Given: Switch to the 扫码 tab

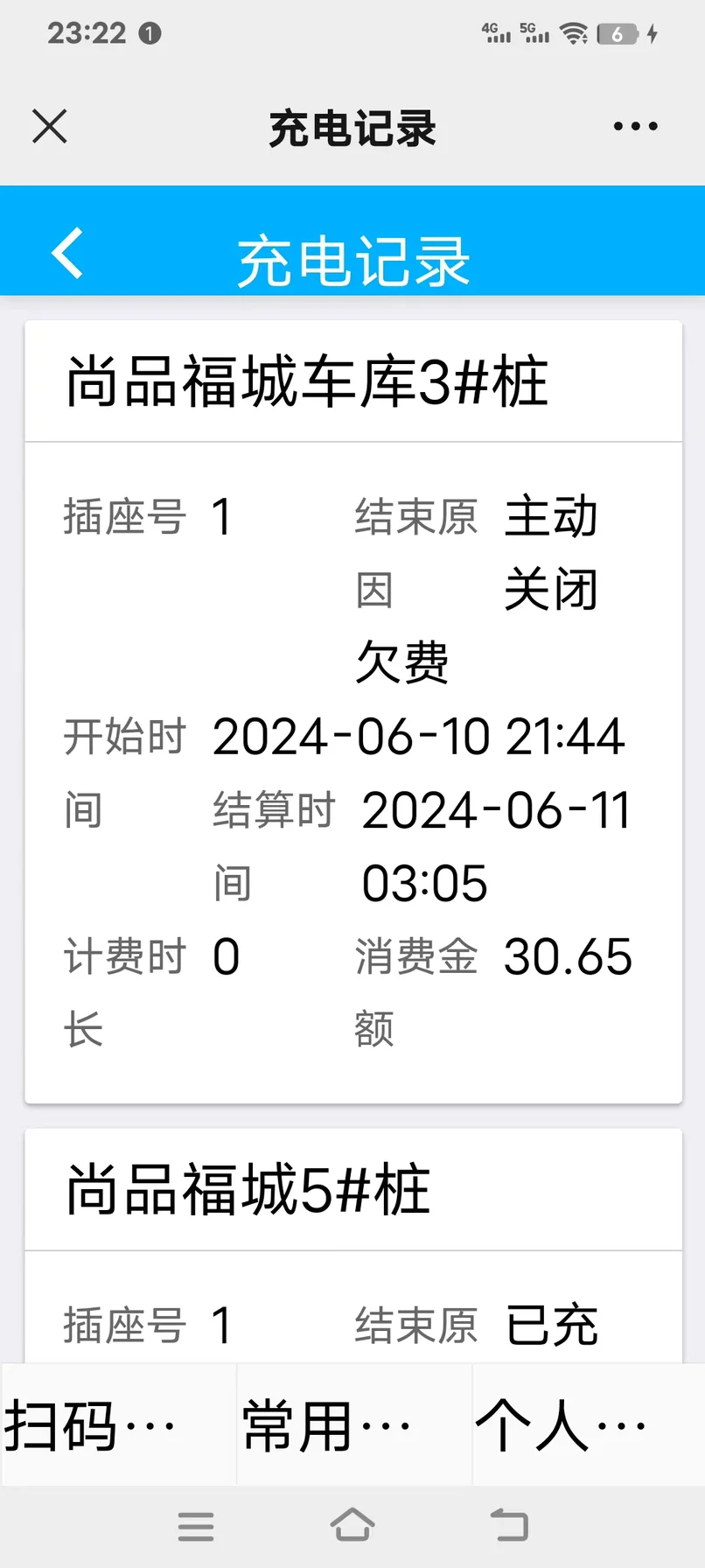Looking at the screenshot, I should 119,1424.
